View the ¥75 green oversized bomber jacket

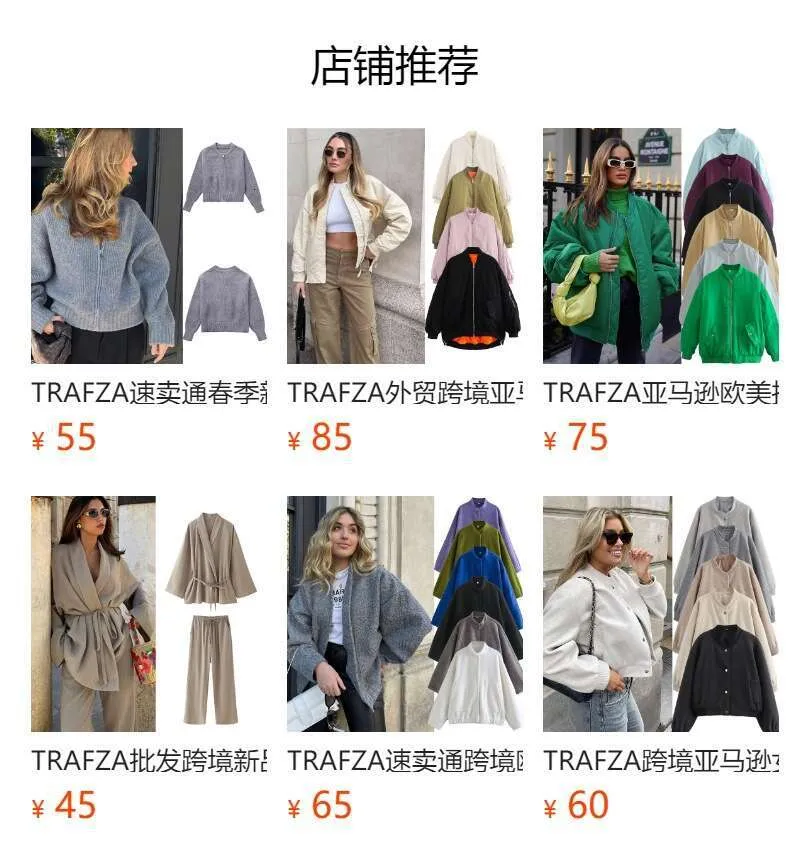click(x=661, y=246)
